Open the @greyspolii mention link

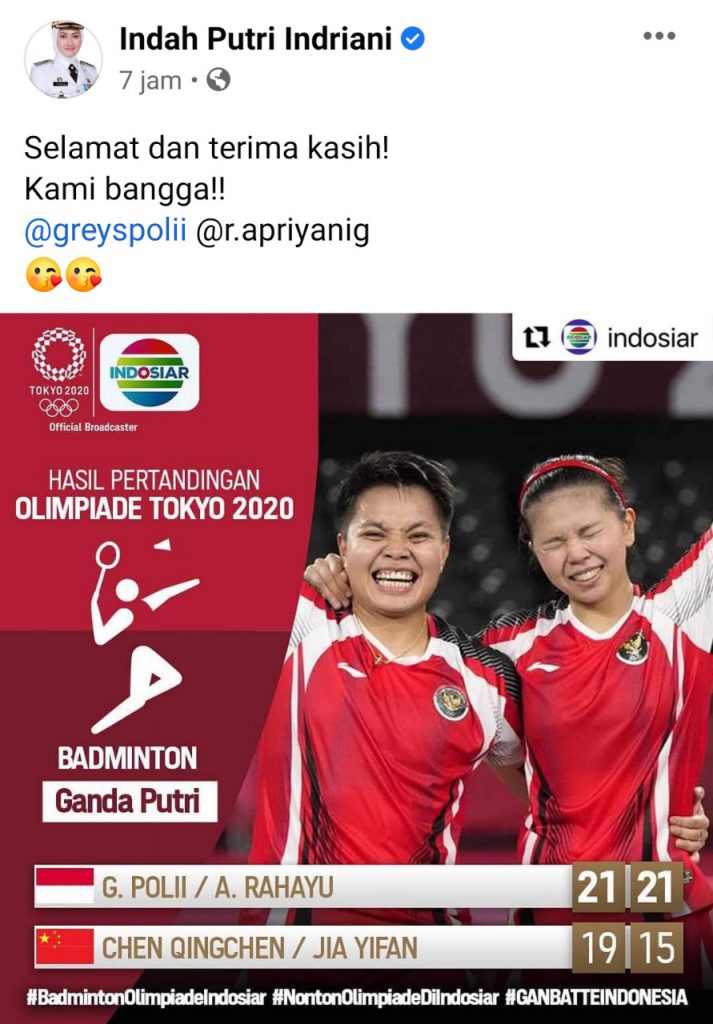pos(105,231)
